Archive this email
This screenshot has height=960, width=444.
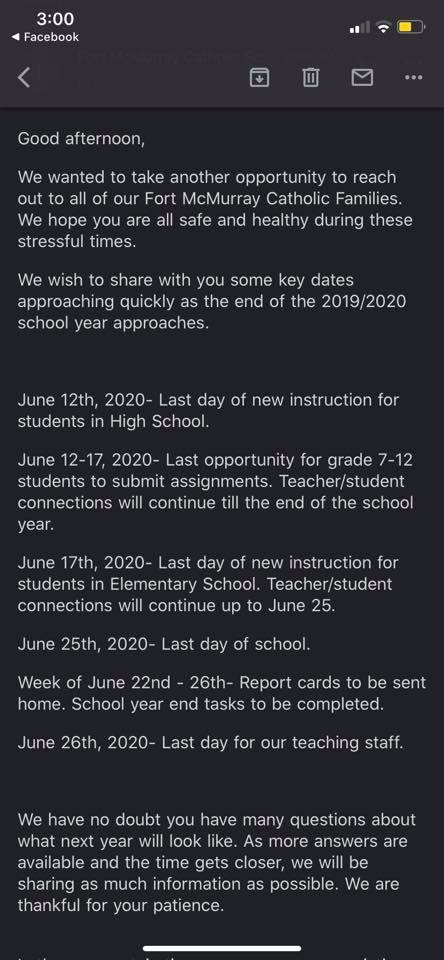(260, 77)
